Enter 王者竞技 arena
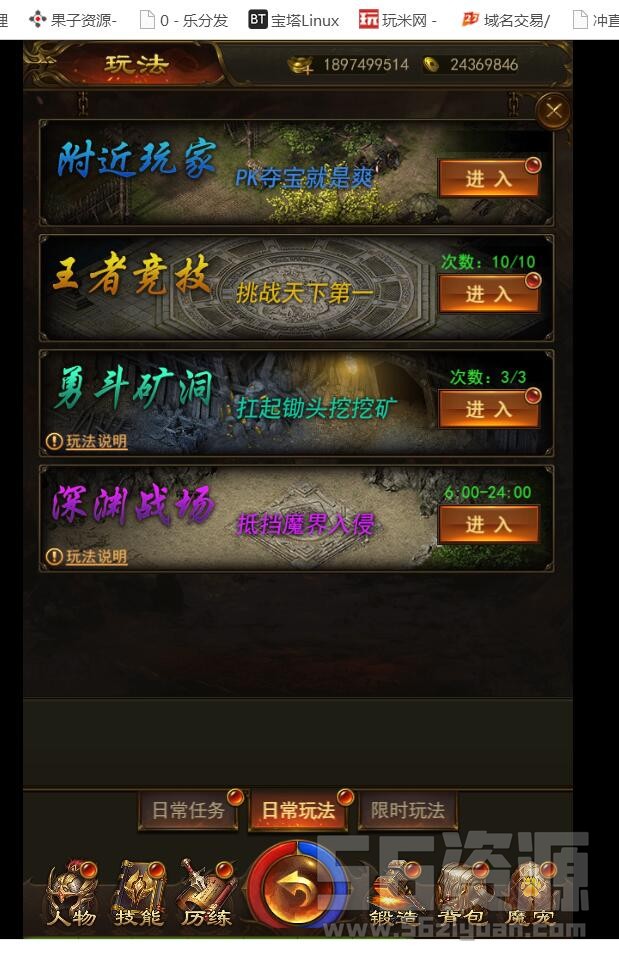This screenshot has width=619, height=966. (x=488, y=294)
